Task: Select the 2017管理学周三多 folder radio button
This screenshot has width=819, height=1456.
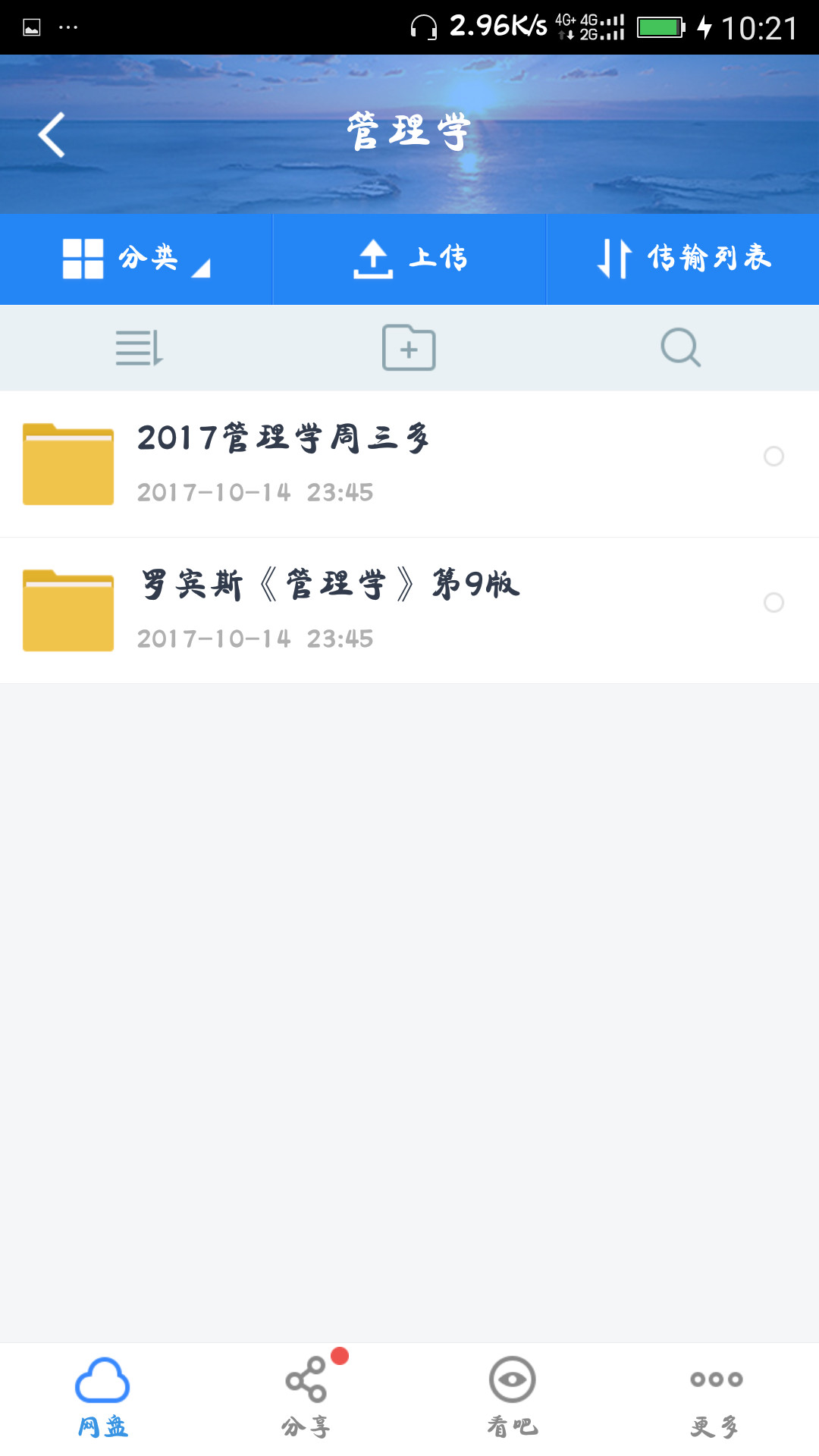Action: [x=773, y=457]
